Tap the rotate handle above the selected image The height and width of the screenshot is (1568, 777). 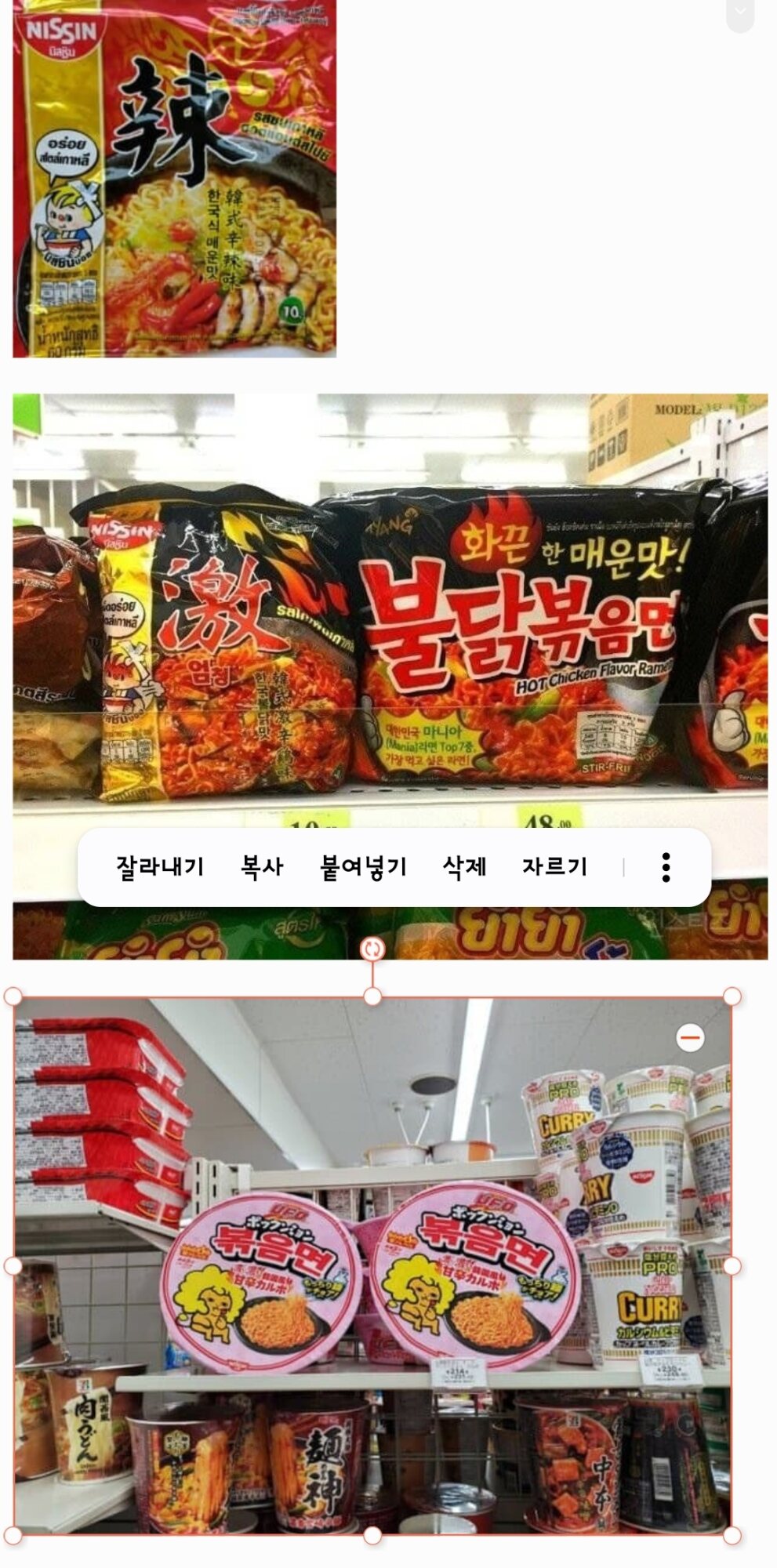click(x=372, y=949)
